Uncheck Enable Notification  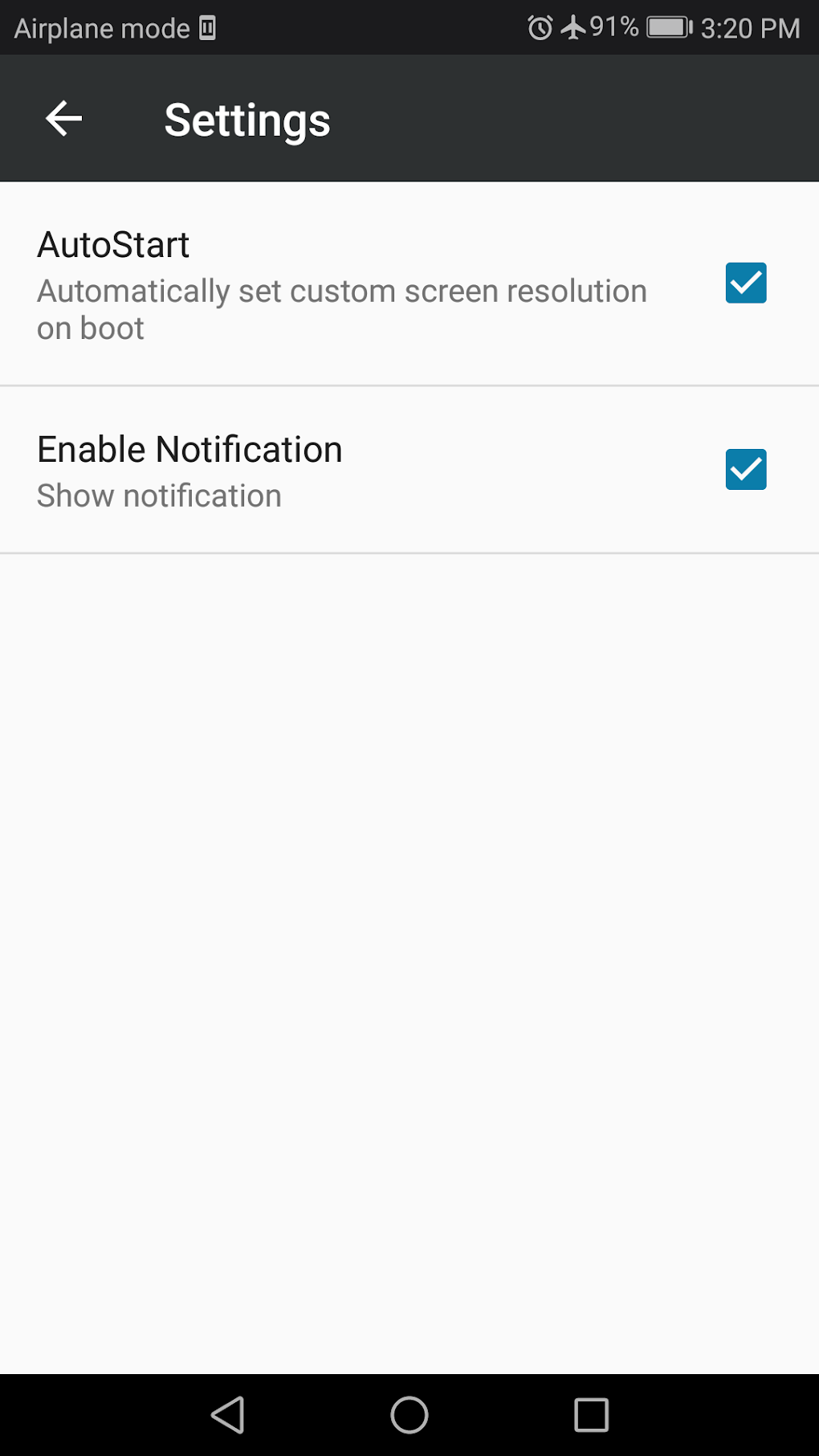pyautogui.click(x=745, y=470)
